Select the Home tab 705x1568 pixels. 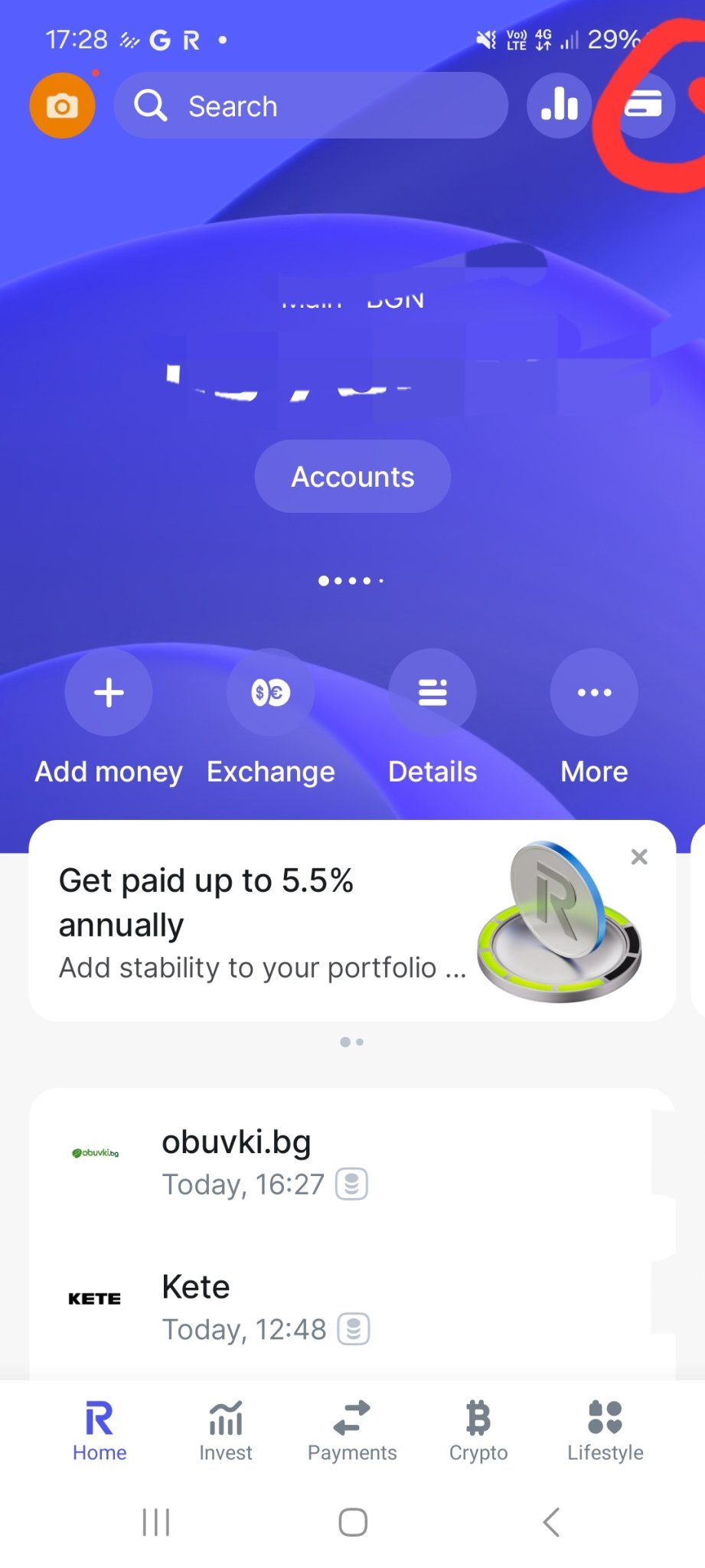(x=100, y=1430)
